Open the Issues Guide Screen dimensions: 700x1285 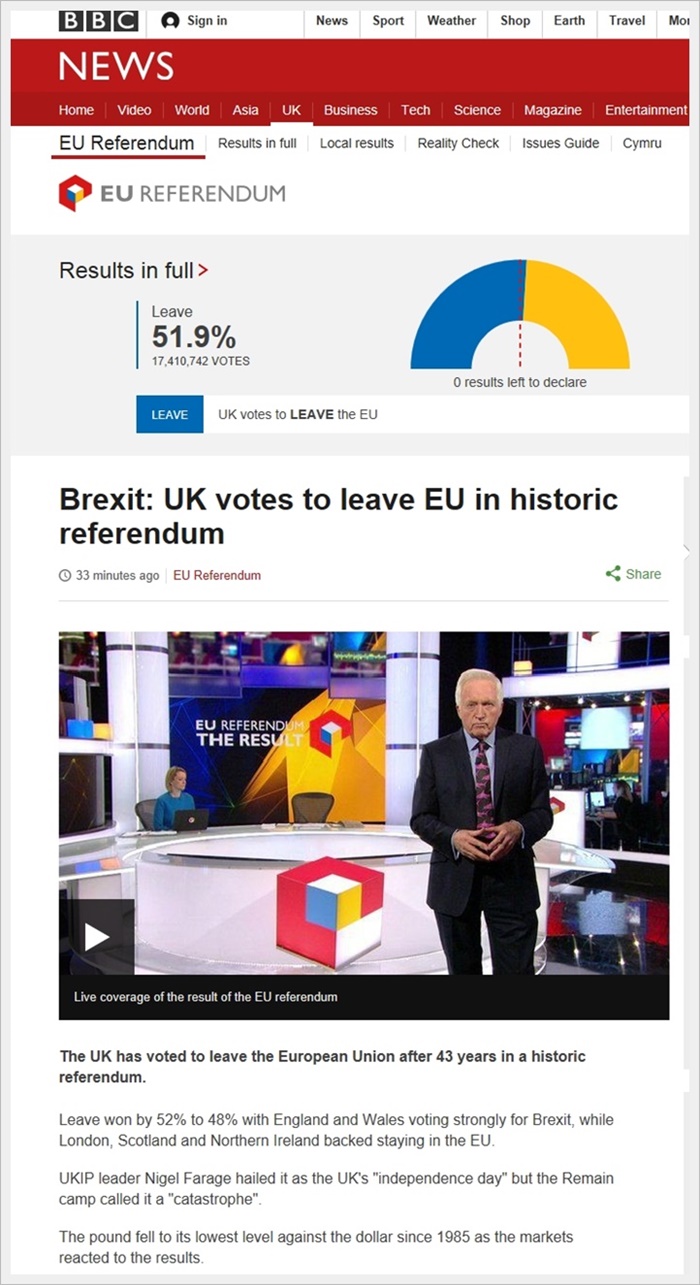(560, 143)
